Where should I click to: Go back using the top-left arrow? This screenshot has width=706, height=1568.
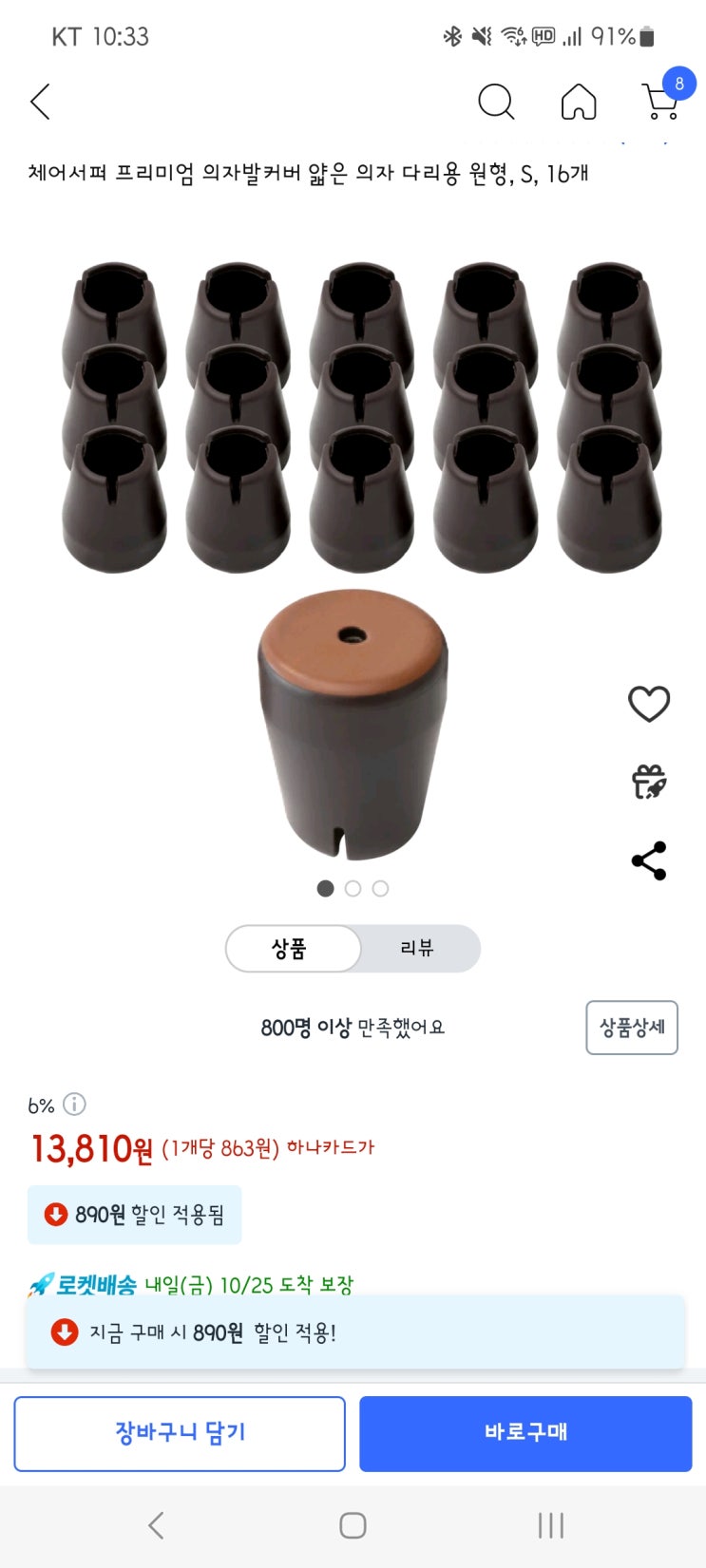[40, 102]
